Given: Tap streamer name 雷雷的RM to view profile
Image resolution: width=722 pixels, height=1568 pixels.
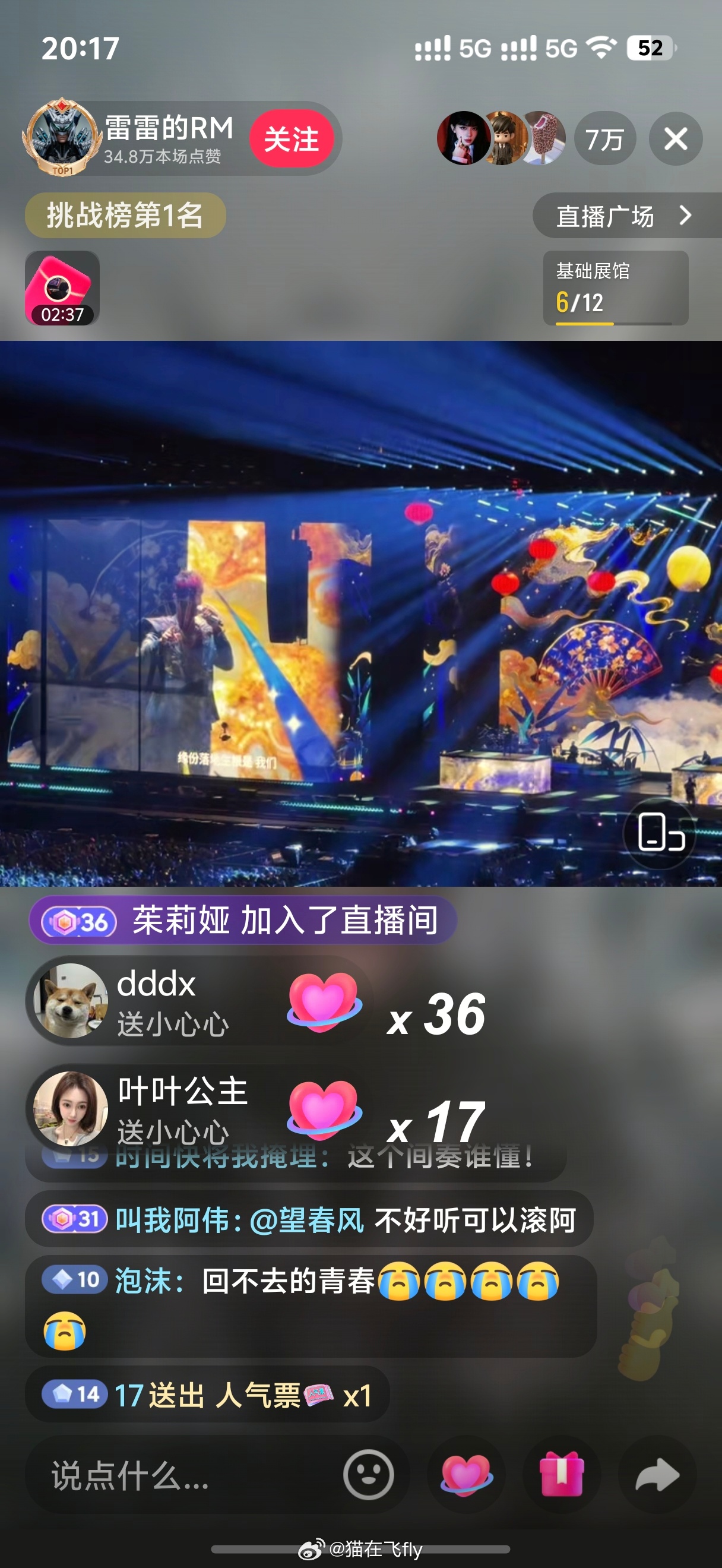Looking at the screenshot, I should 167,128.
